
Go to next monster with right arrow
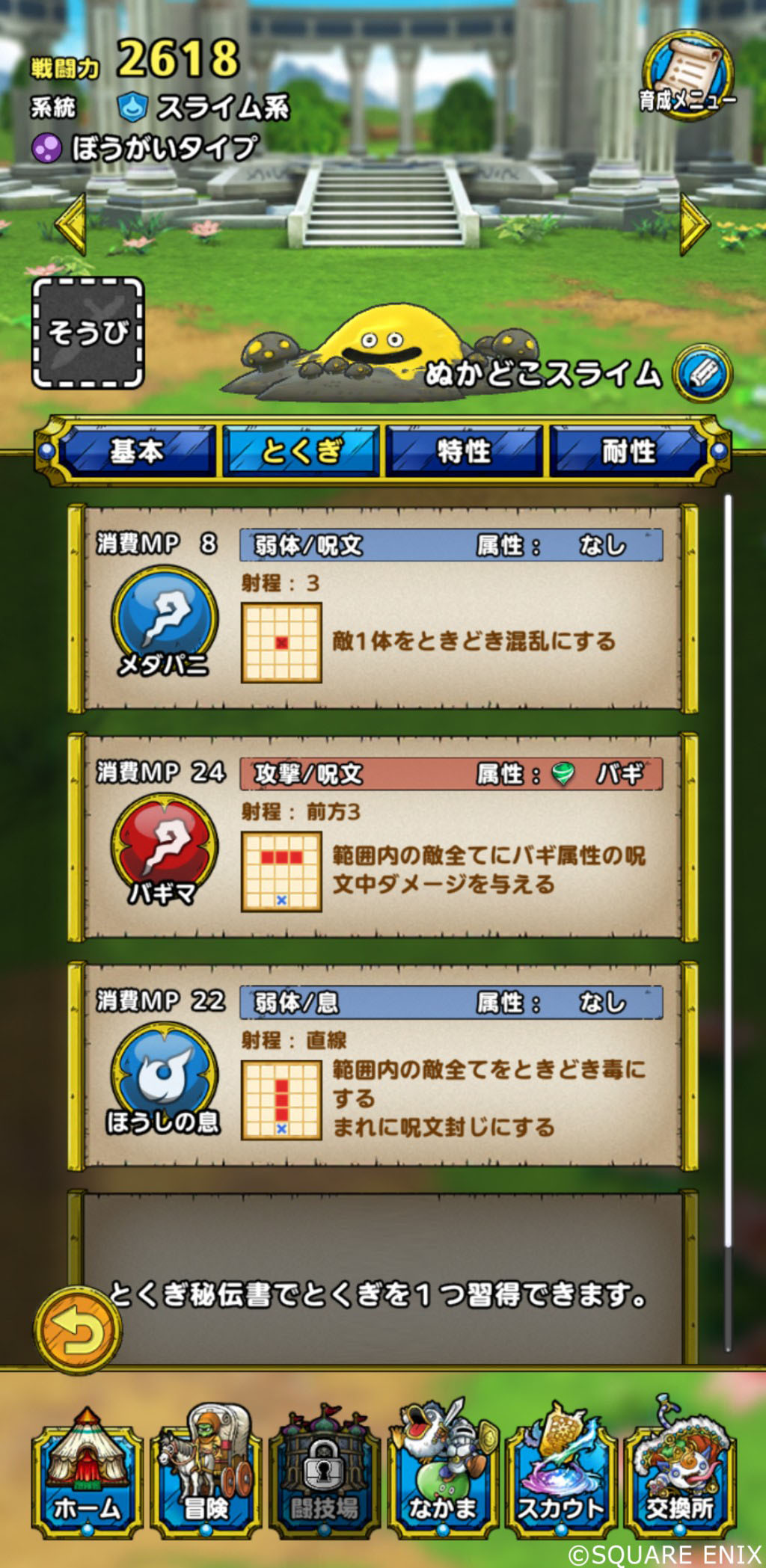[x=693, y=224]
